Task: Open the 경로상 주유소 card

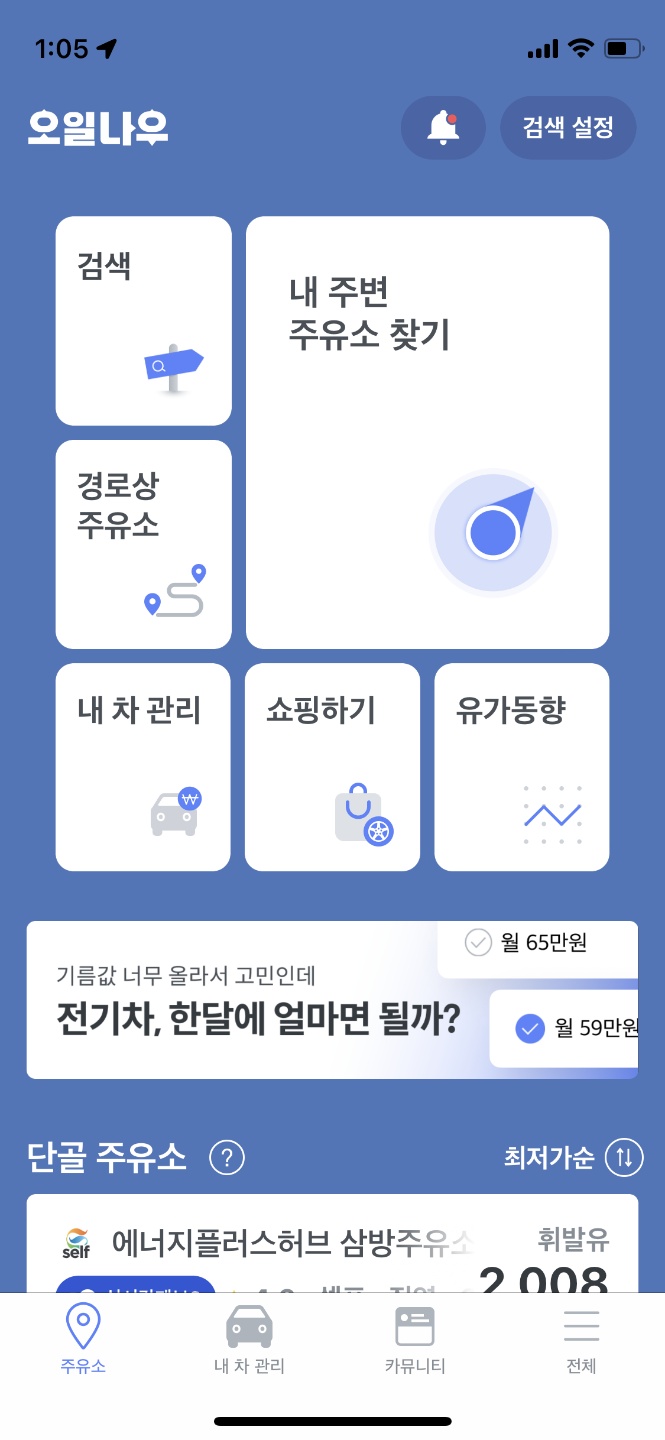Action: [143, 544]
